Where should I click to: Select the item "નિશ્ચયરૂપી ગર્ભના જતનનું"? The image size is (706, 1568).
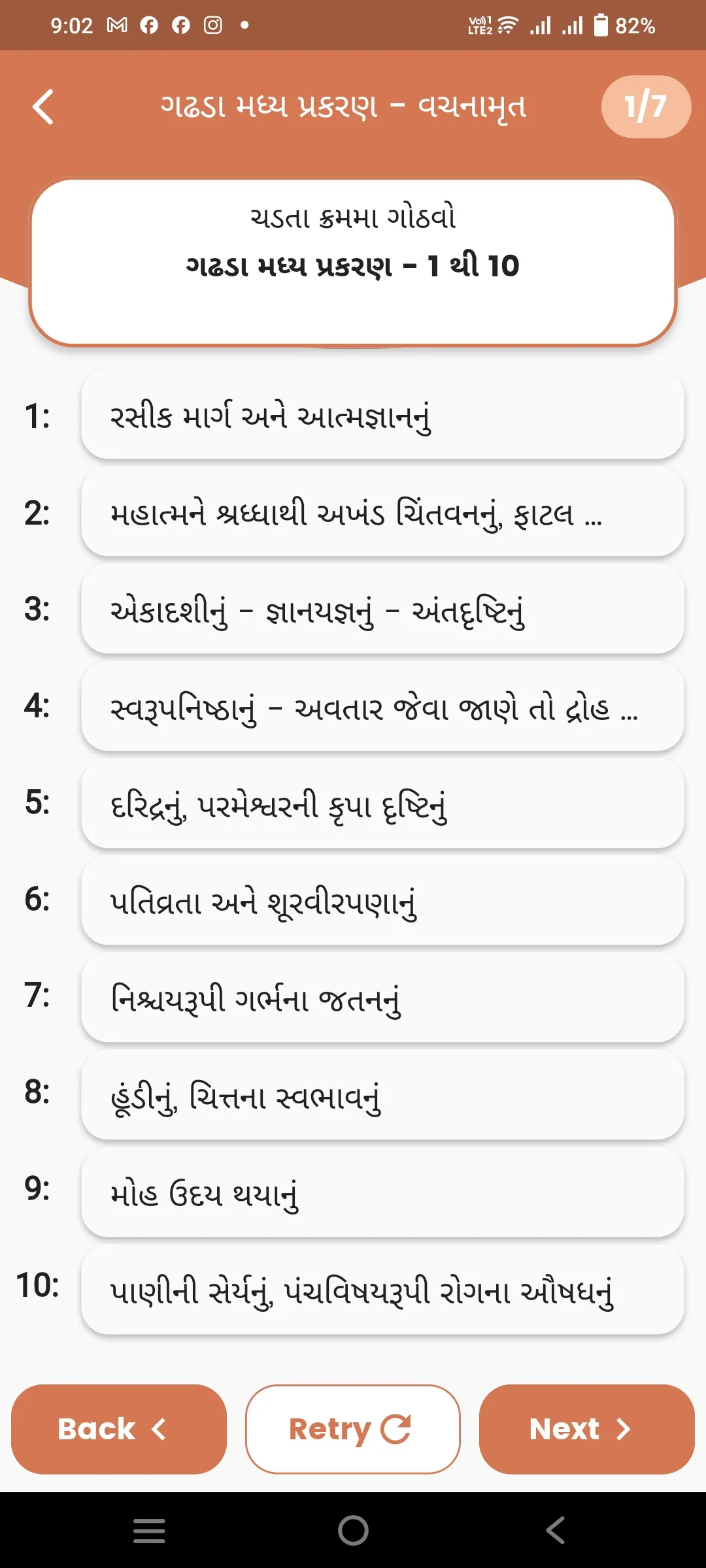[382, 997]
